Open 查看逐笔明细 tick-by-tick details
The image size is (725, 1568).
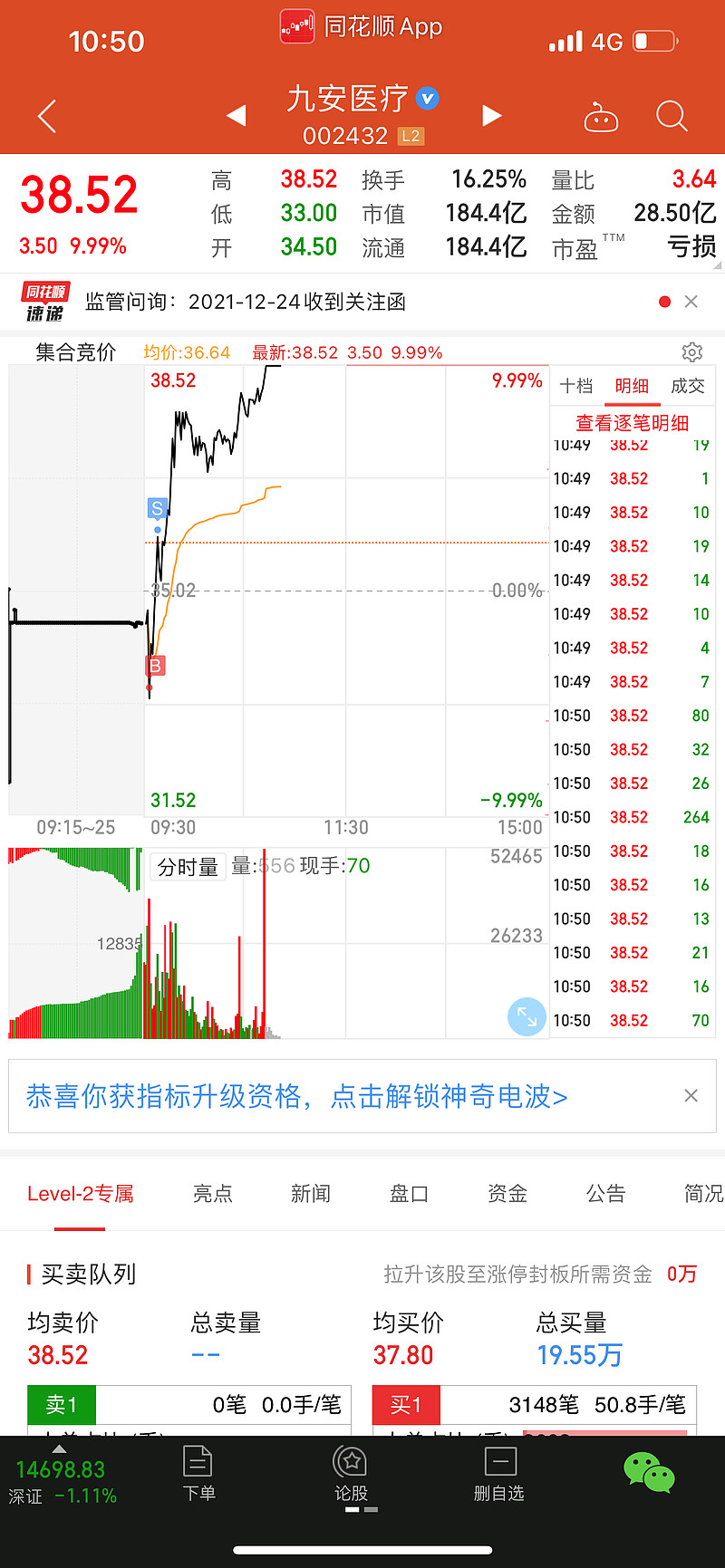click(632, 422)
